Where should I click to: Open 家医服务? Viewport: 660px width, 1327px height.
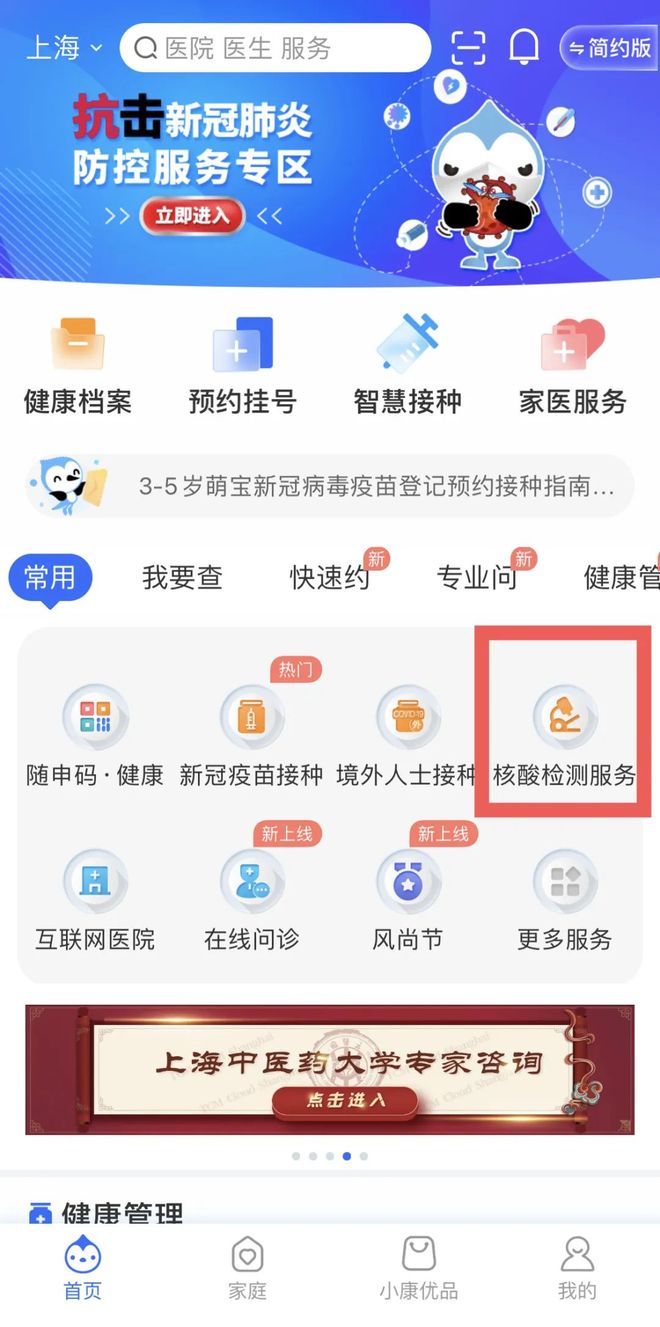[572, 365]
